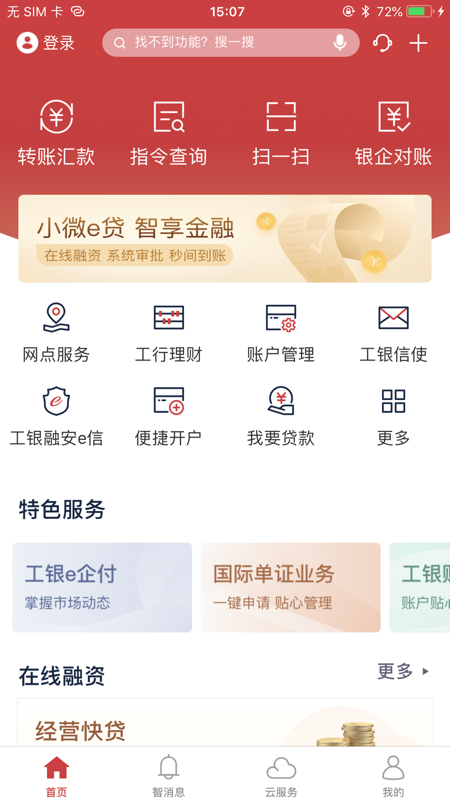Open the 找不到功能 search box
The image size is (450, 800).
pyautogui.click(x=231, y=43)
